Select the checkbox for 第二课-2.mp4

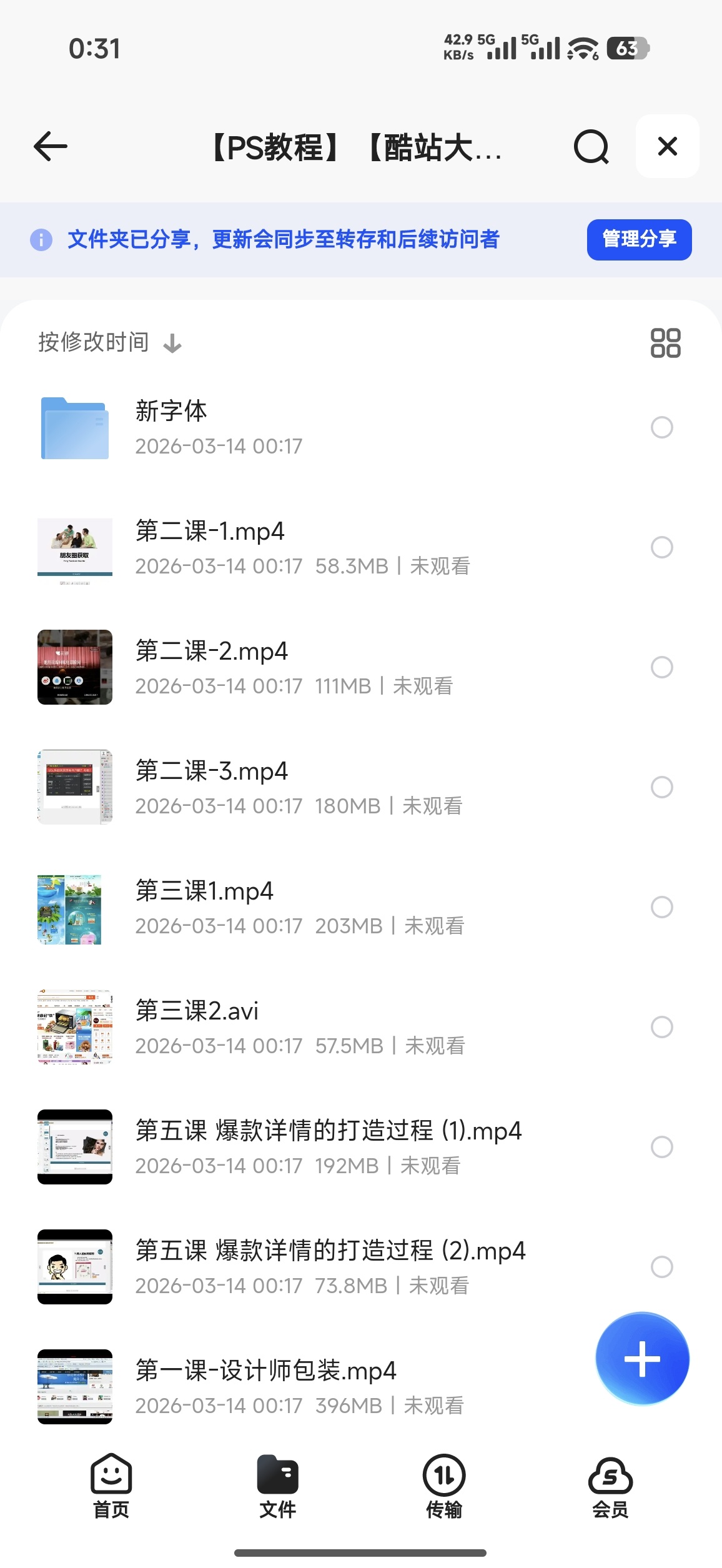661,667
